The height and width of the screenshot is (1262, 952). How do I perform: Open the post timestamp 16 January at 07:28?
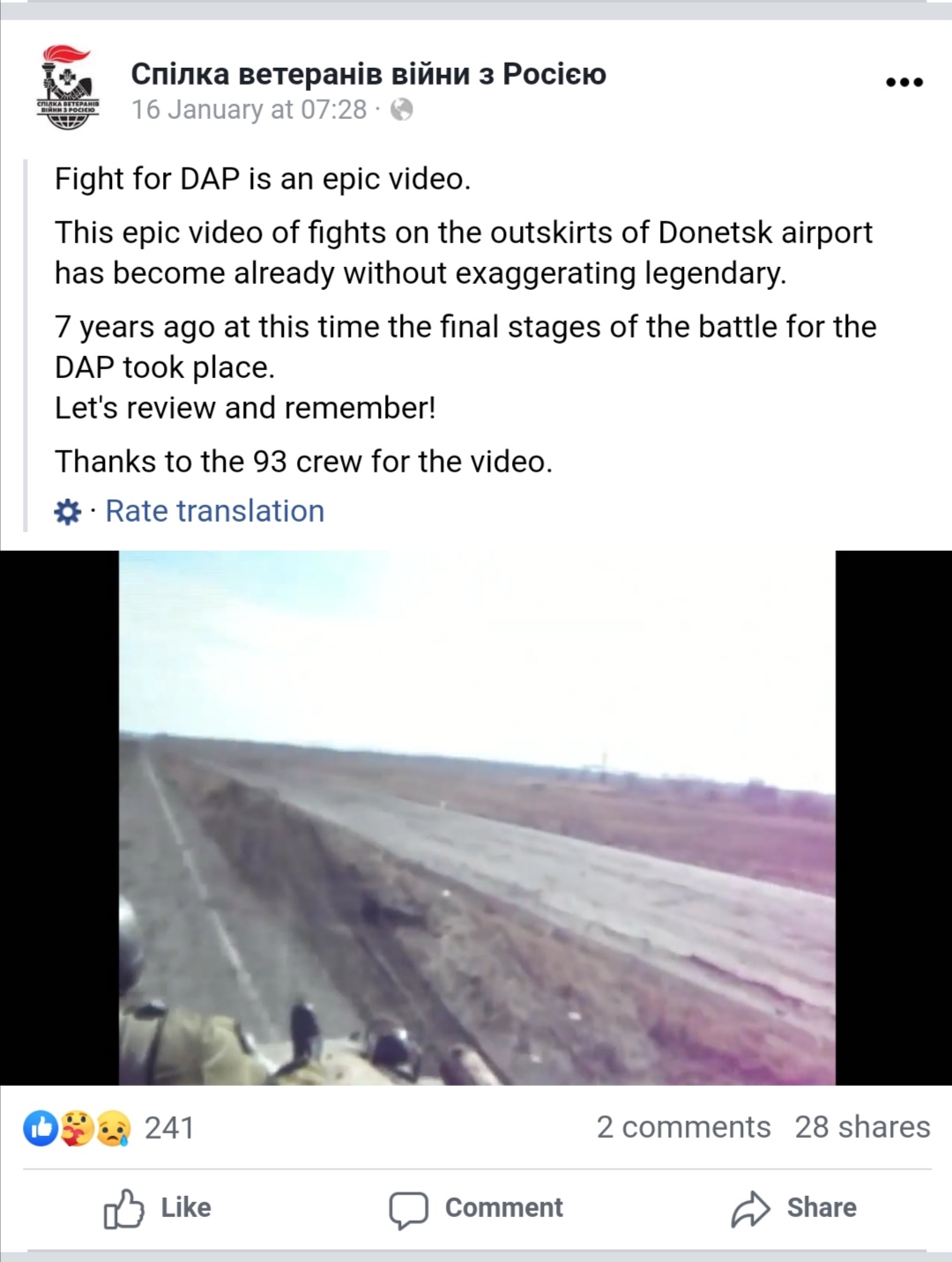click(x=249, y=110)
